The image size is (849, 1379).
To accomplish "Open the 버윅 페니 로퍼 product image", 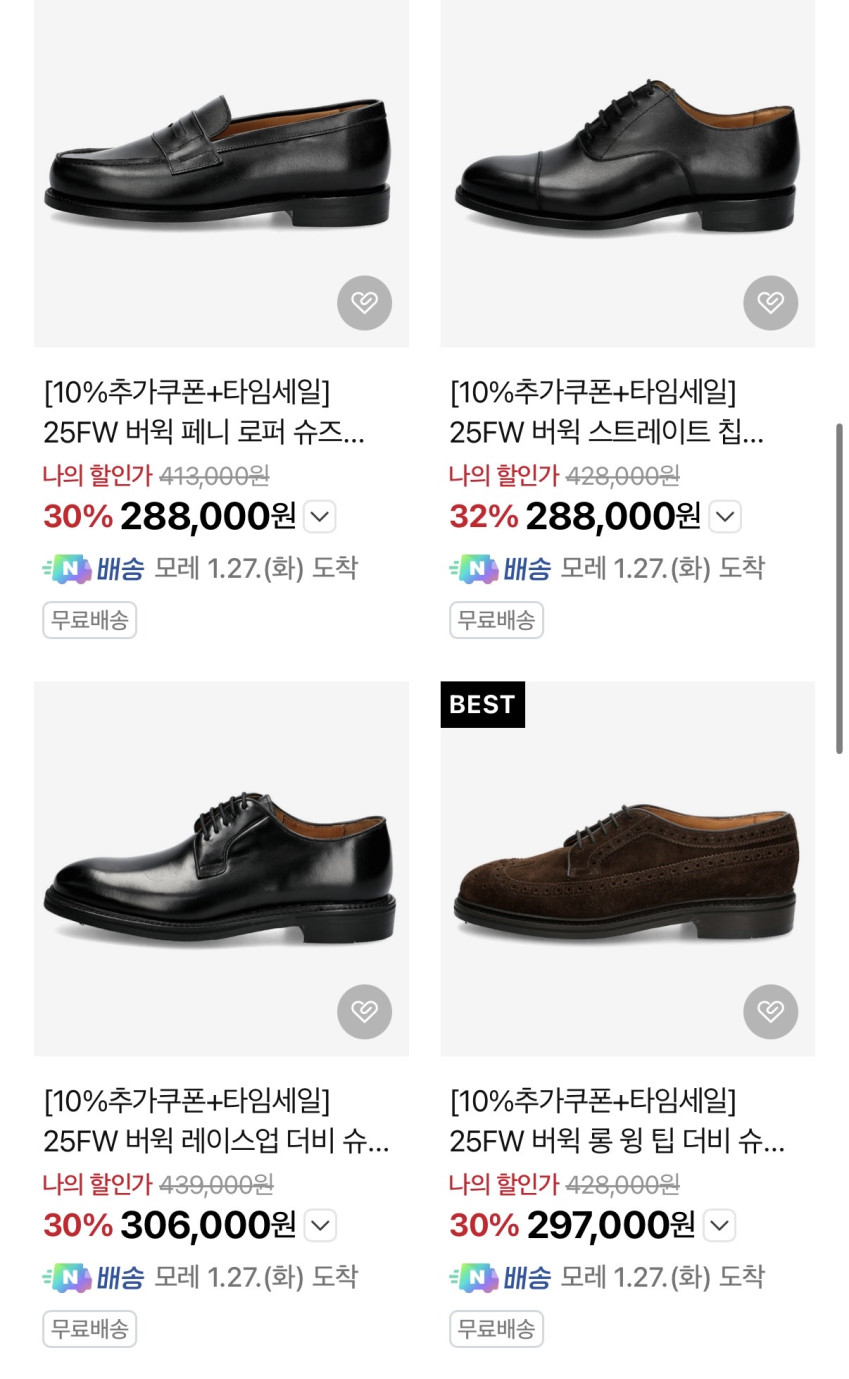I will [x=221, y=160].
